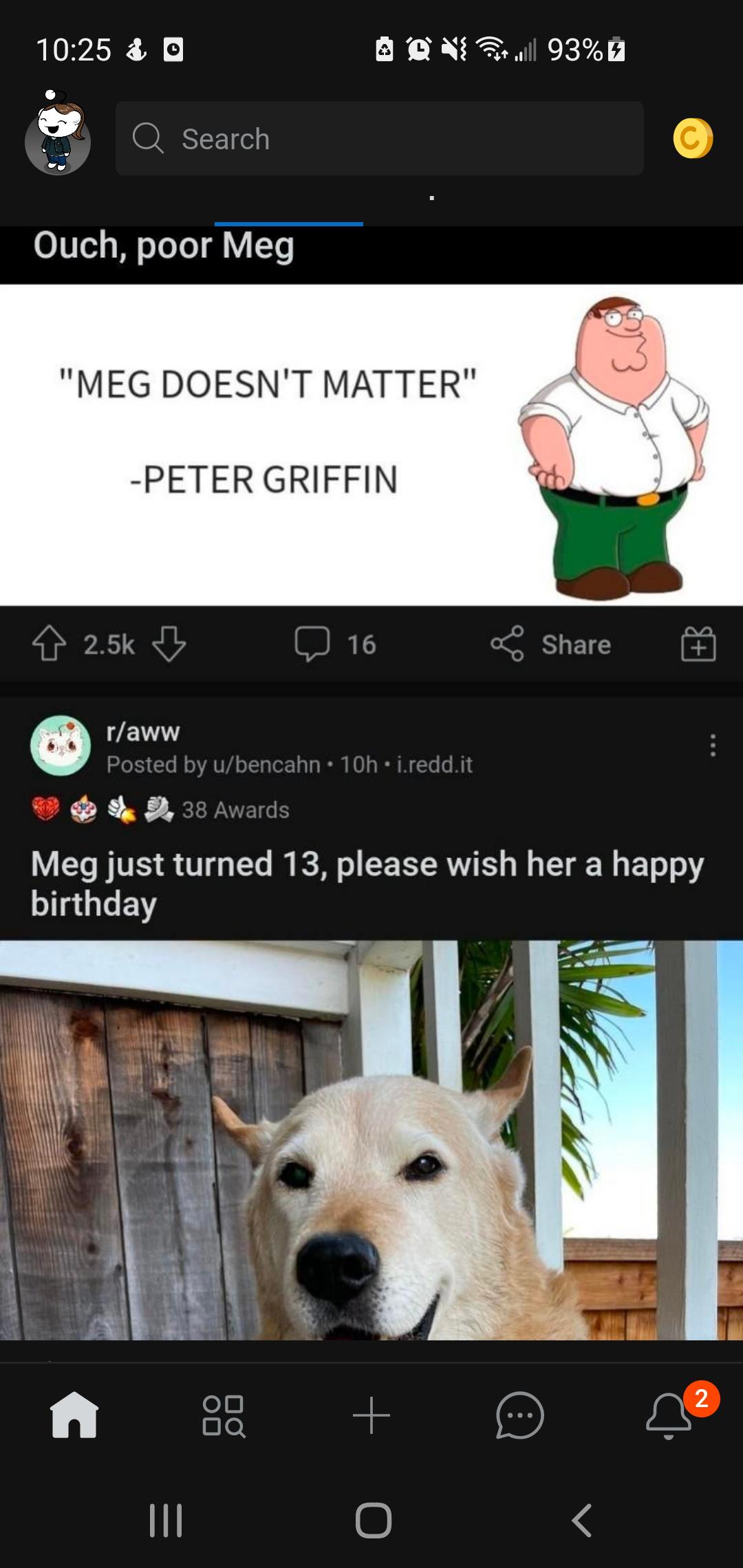
Task: Create a new post
Action: point(371,1415)
